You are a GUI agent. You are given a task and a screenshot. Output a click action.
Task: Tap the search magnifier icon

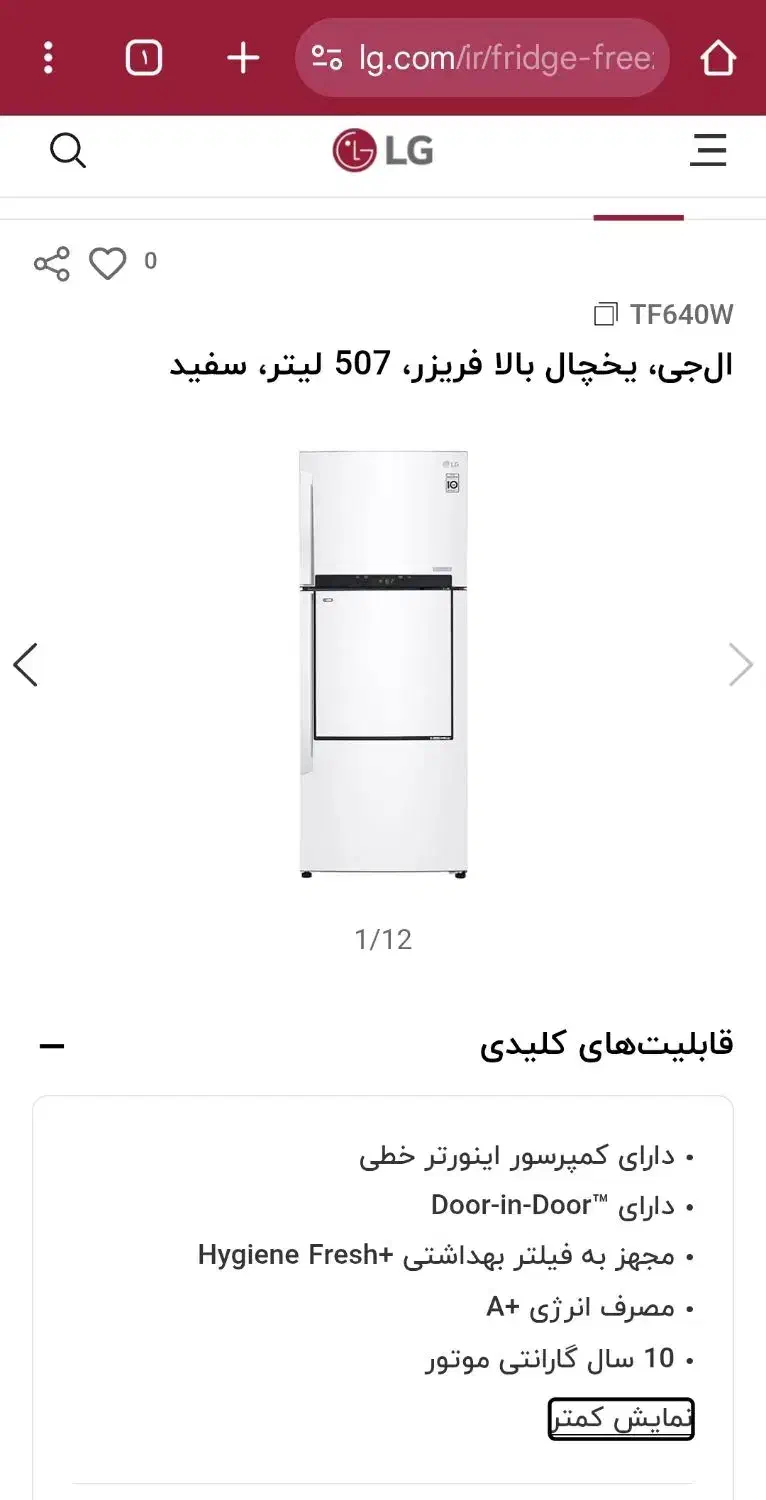point(68,151)
